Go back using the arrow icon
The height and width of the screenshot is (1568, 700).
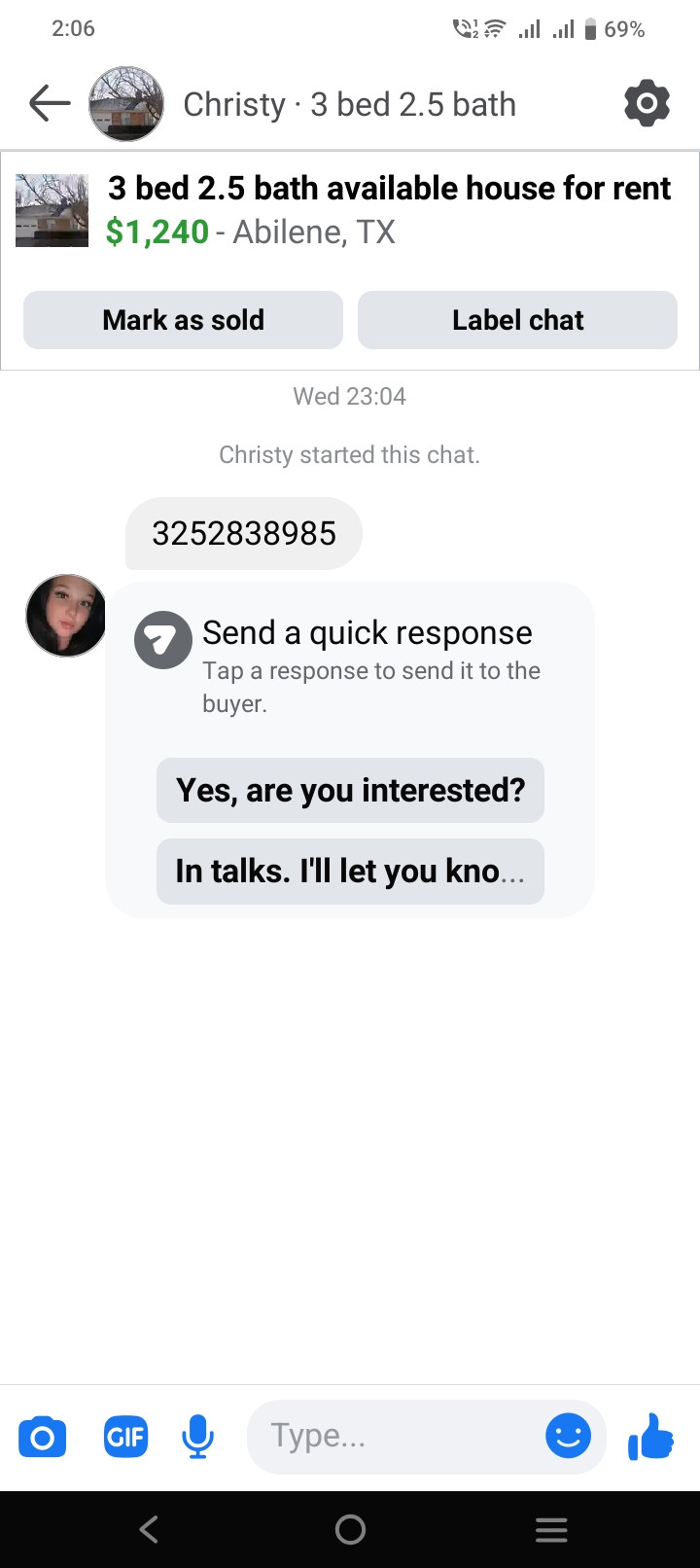tap(50, 103)
